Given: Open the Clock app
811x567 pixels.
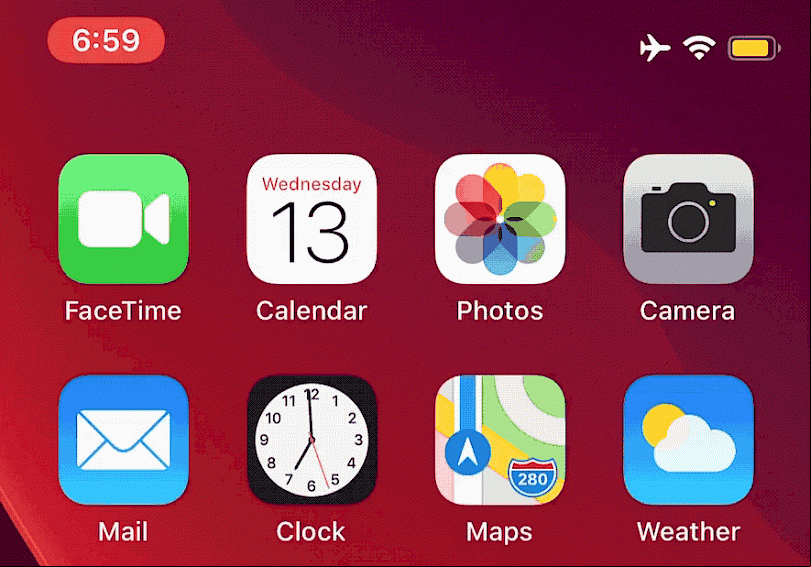Looking at the screenshot, I should click(311, 440).
